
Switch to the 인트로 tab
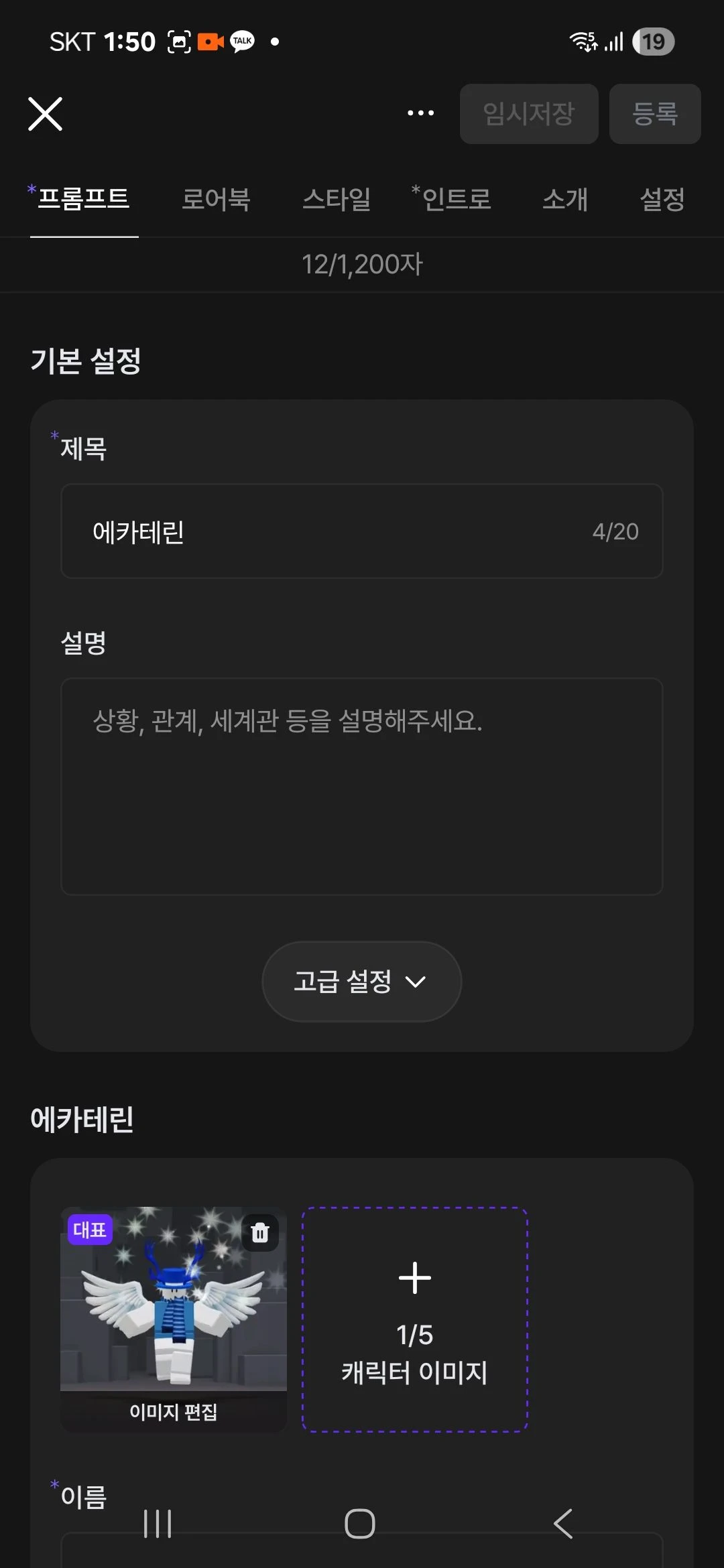pyautogui.click(x=455, y=200)
